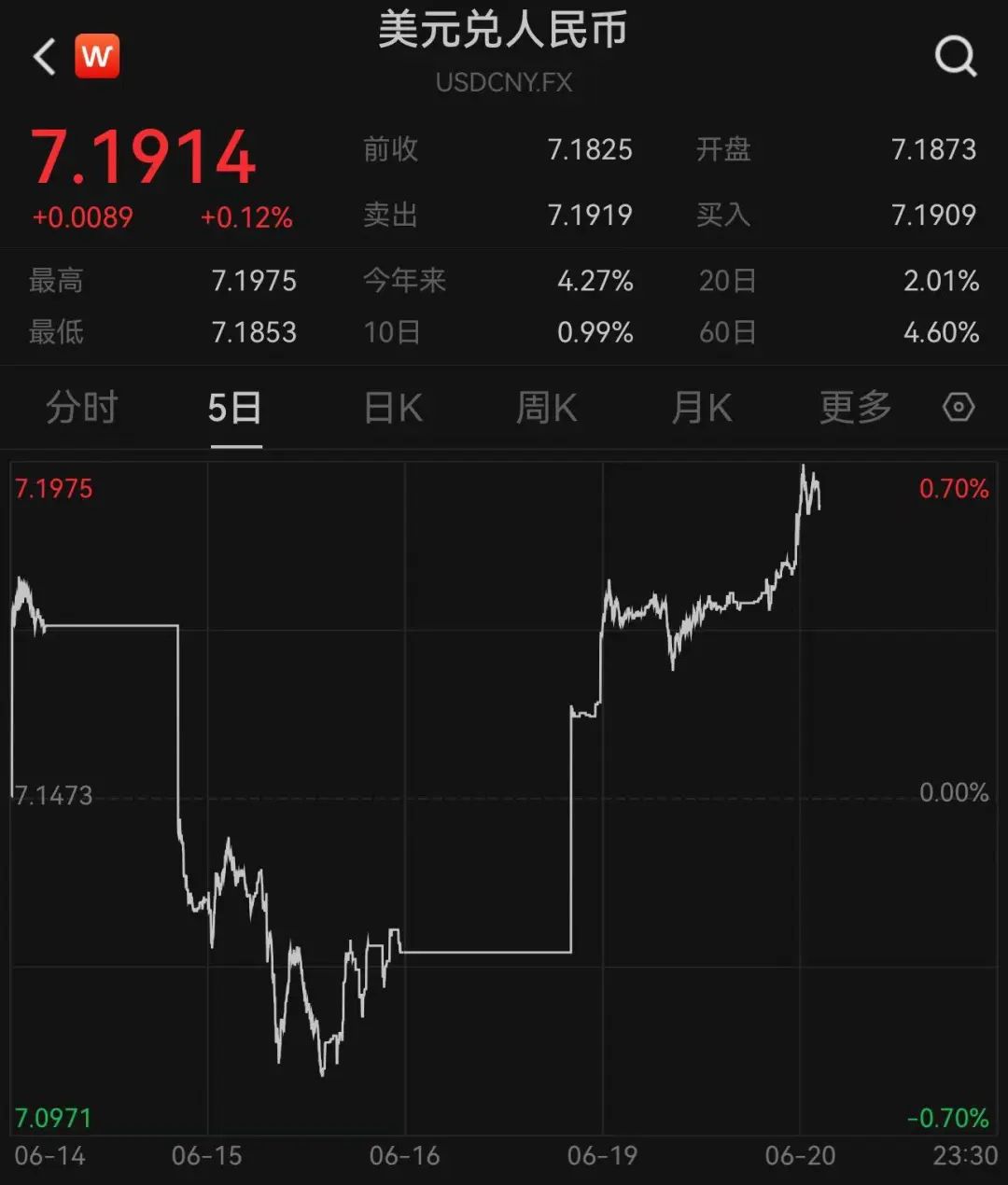
Task: Click the USDCNY.FX subtitle text
Action: (504, 84)
